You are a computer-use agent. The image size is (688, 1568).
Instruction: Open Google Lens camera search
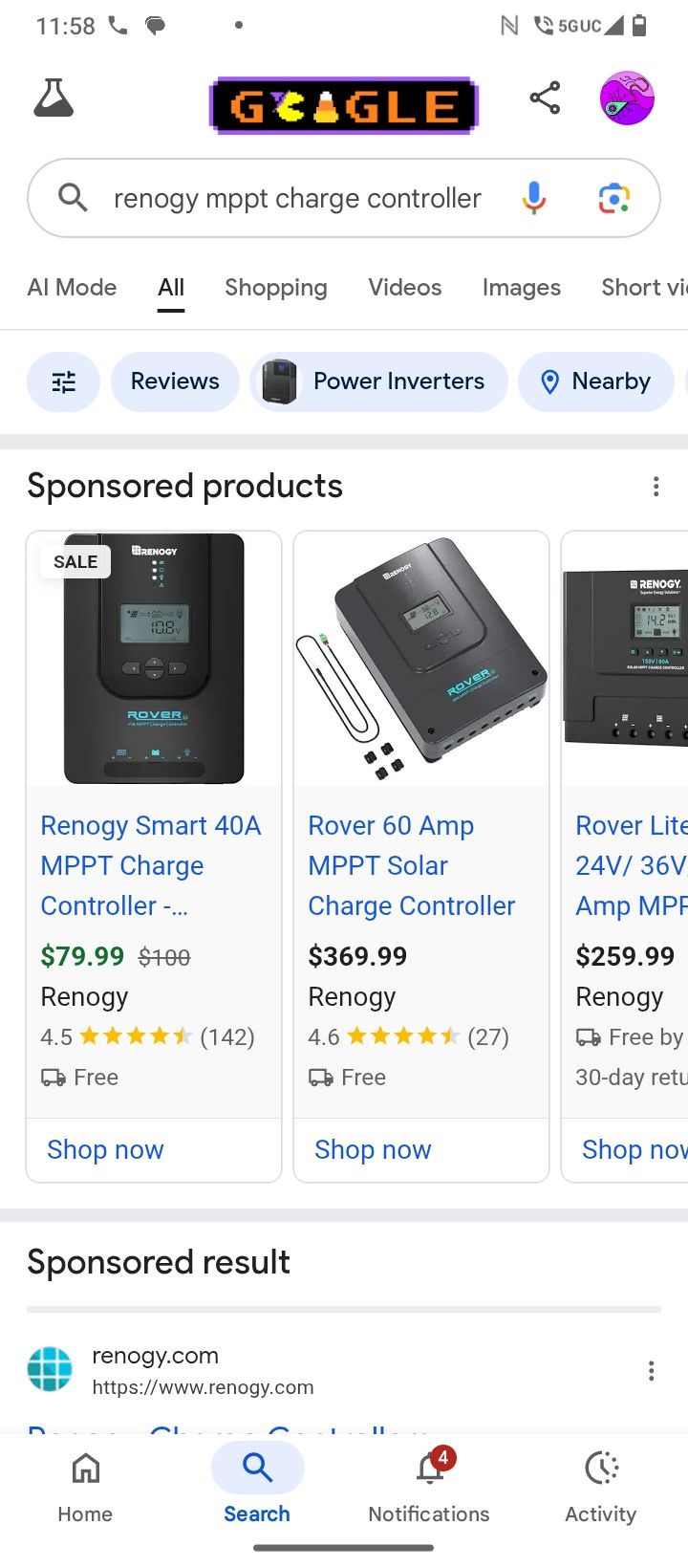[x=613, y=197]
